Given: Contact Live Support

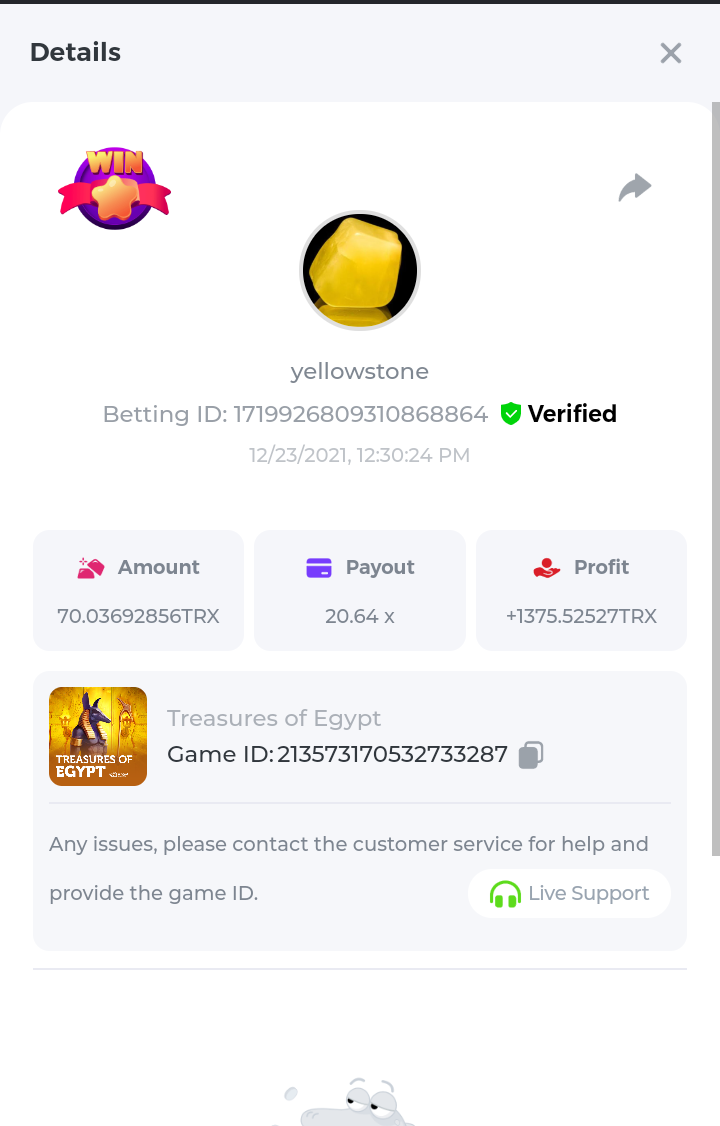Looking at the screenshot, I should tap(569, 893).
